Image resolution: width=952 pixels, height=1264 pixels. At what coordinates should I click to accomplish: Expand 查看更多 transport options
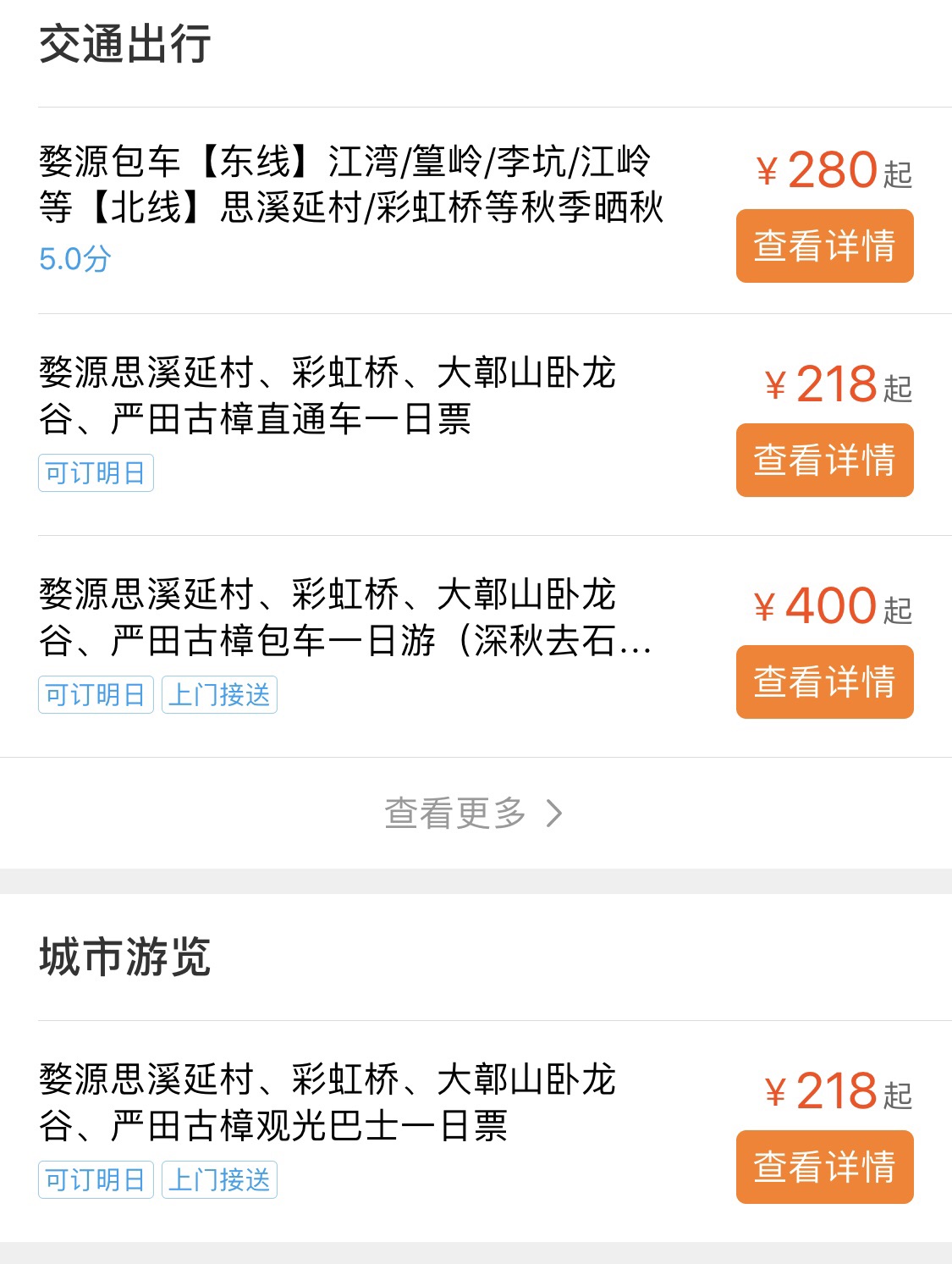[x=472, y=813]
